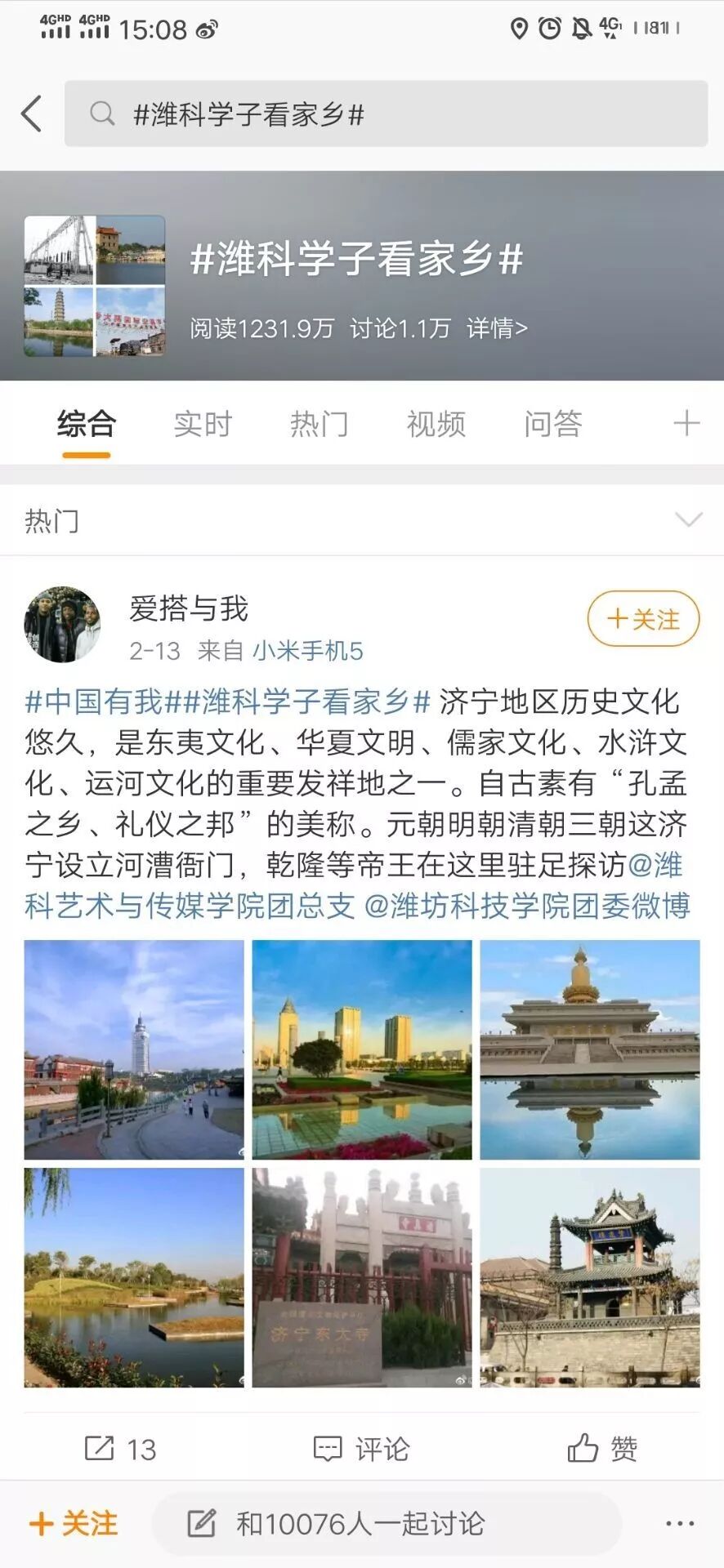This screenshot has width=724, height=1568.
Task: Select the 问答 tab
Action: coord(553,424)
